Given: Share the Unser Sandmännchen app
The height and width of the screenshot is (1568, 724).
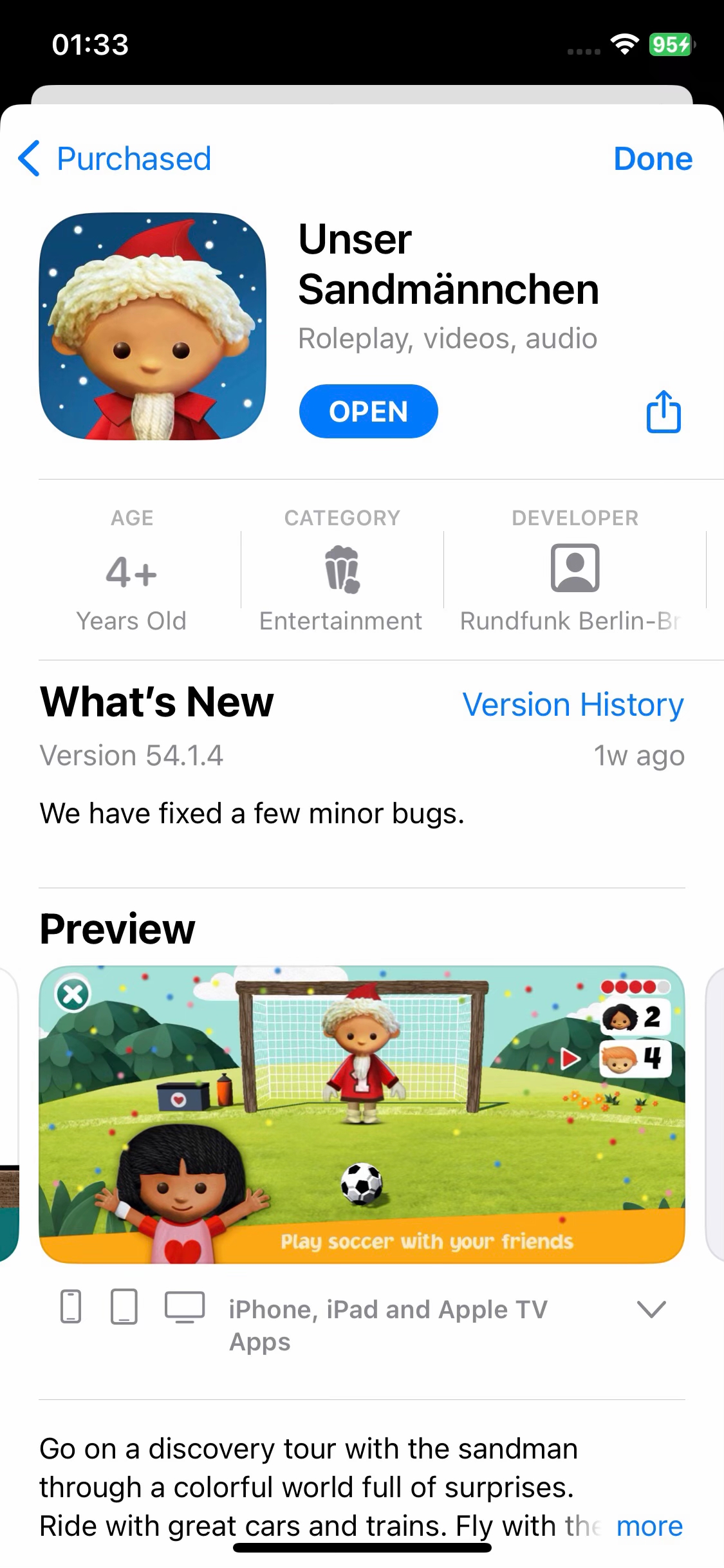Looking at the screenshot, I should tap(663, 411).
